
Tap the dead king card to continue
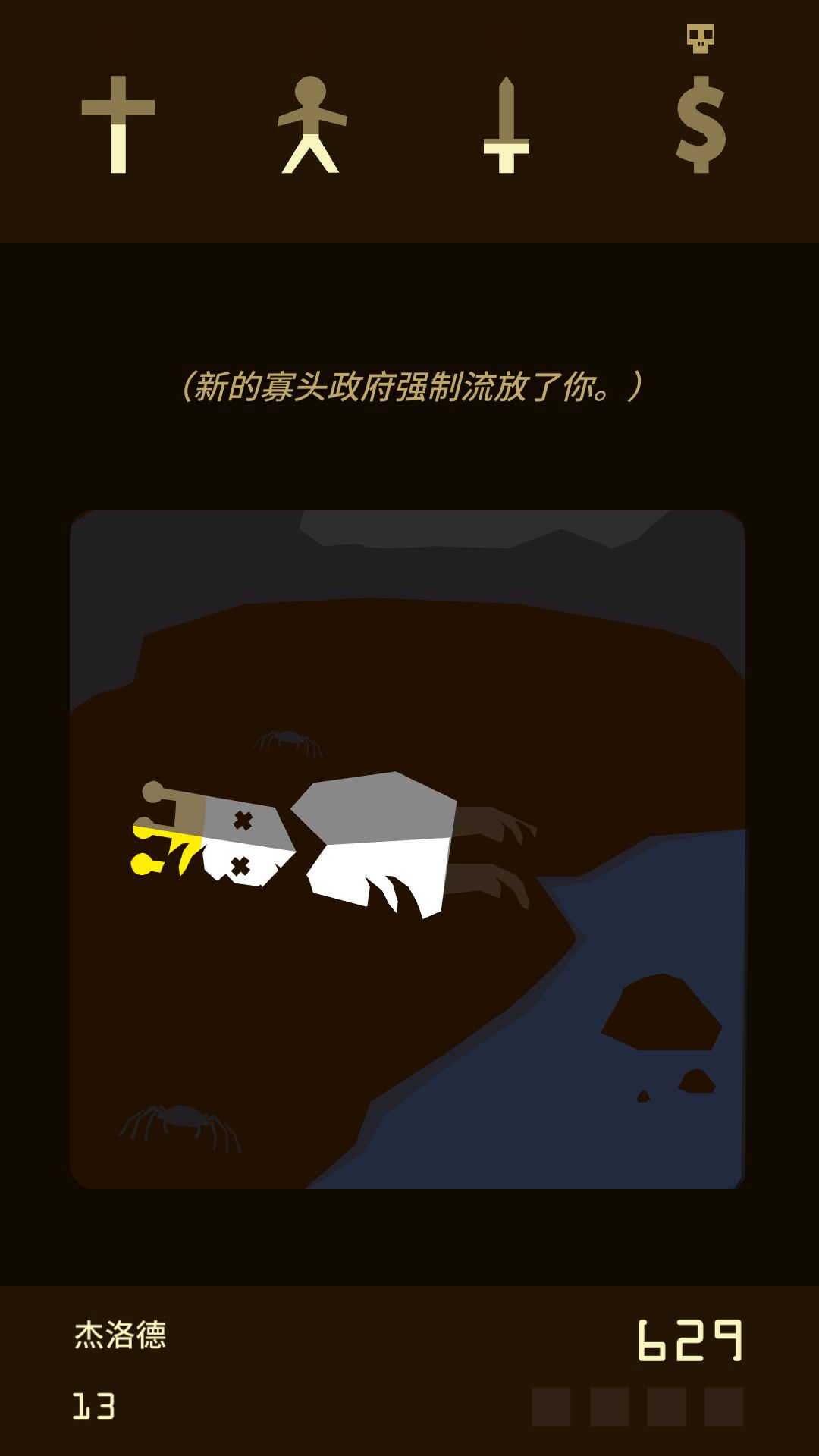[407, 848]
